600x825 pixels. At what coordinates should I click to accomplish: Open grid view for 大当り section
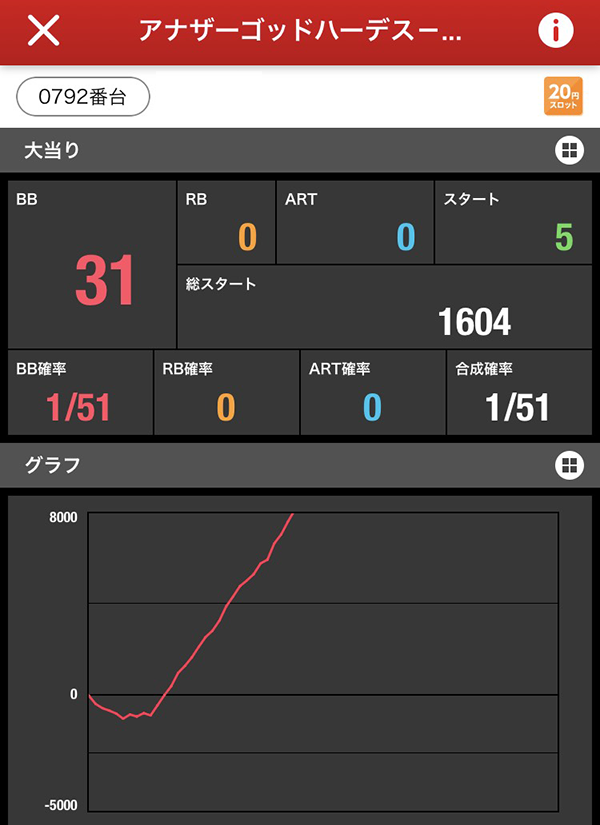(x=568, y=151)
